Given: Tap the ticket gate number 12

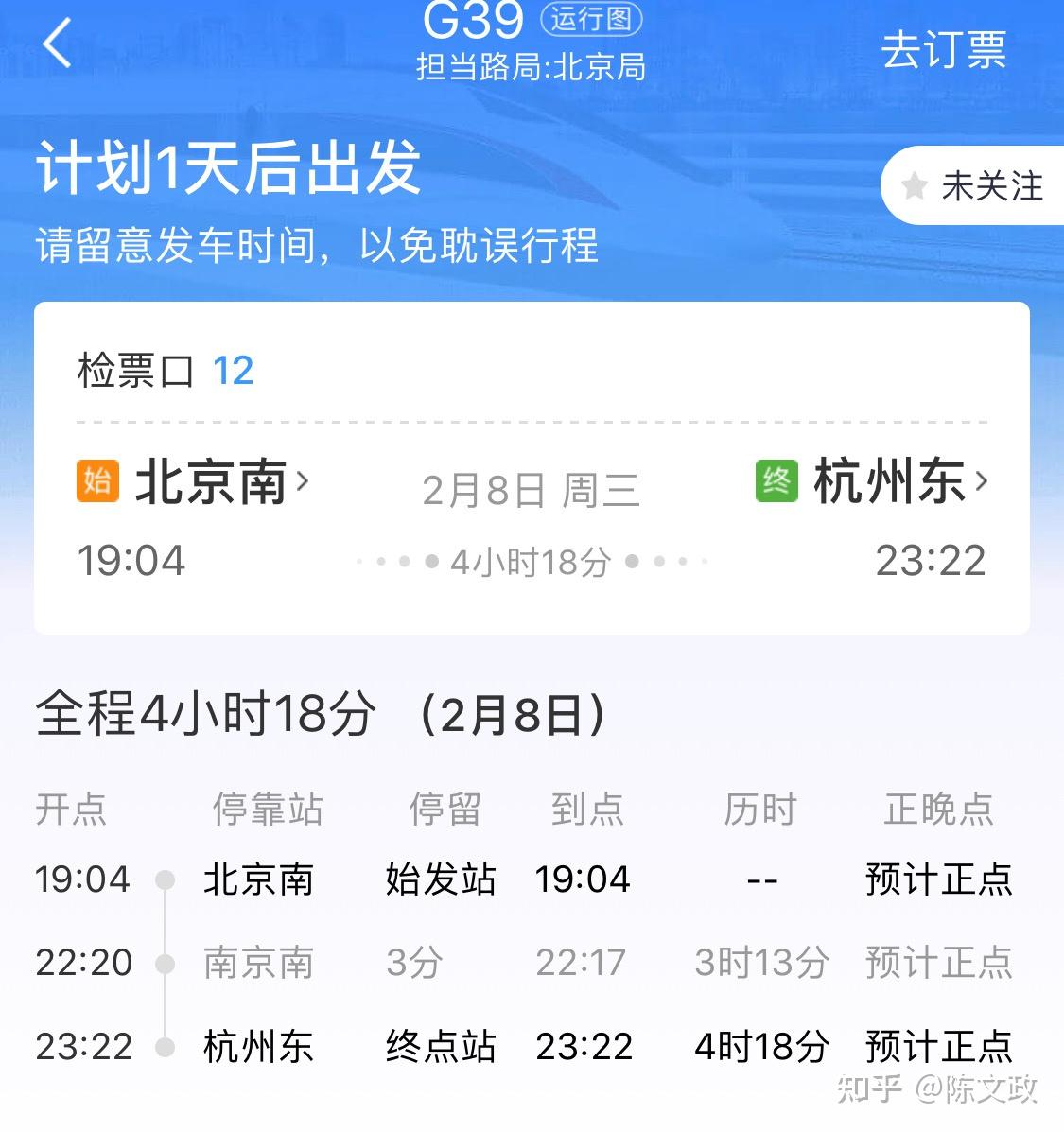Looking at the screenshot, I should [x=234, y=370].
